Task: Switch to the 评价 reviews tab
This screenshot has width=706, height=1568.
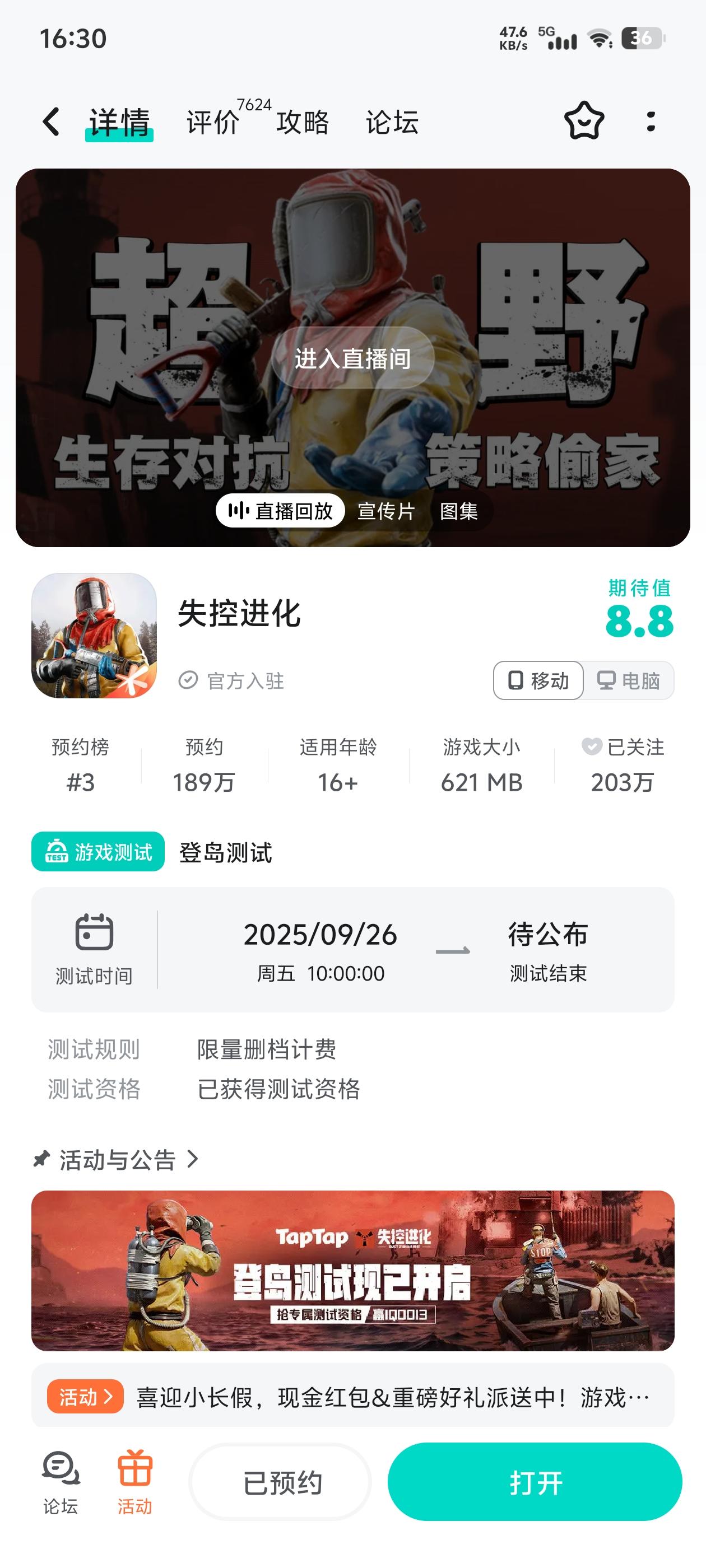Action: pyautogui.click(x=212, y=122)
